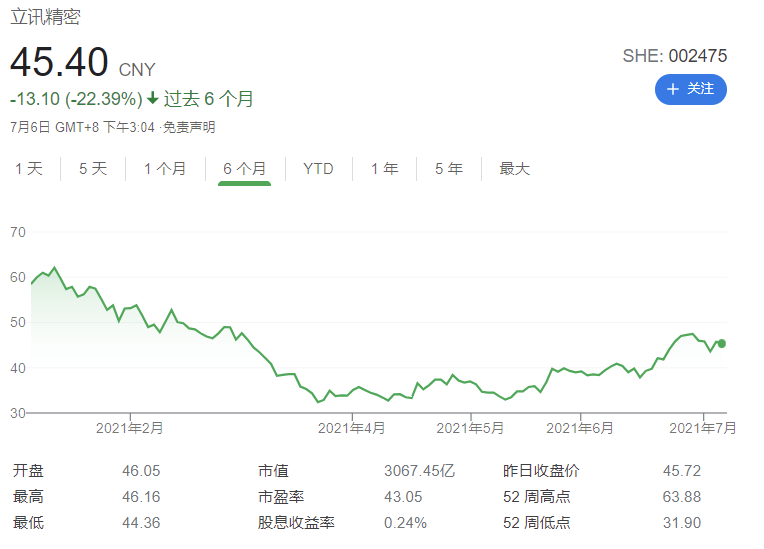Show the YTD chart range
The width and height of the screenshot is (764, 549).
pos(318,169)
